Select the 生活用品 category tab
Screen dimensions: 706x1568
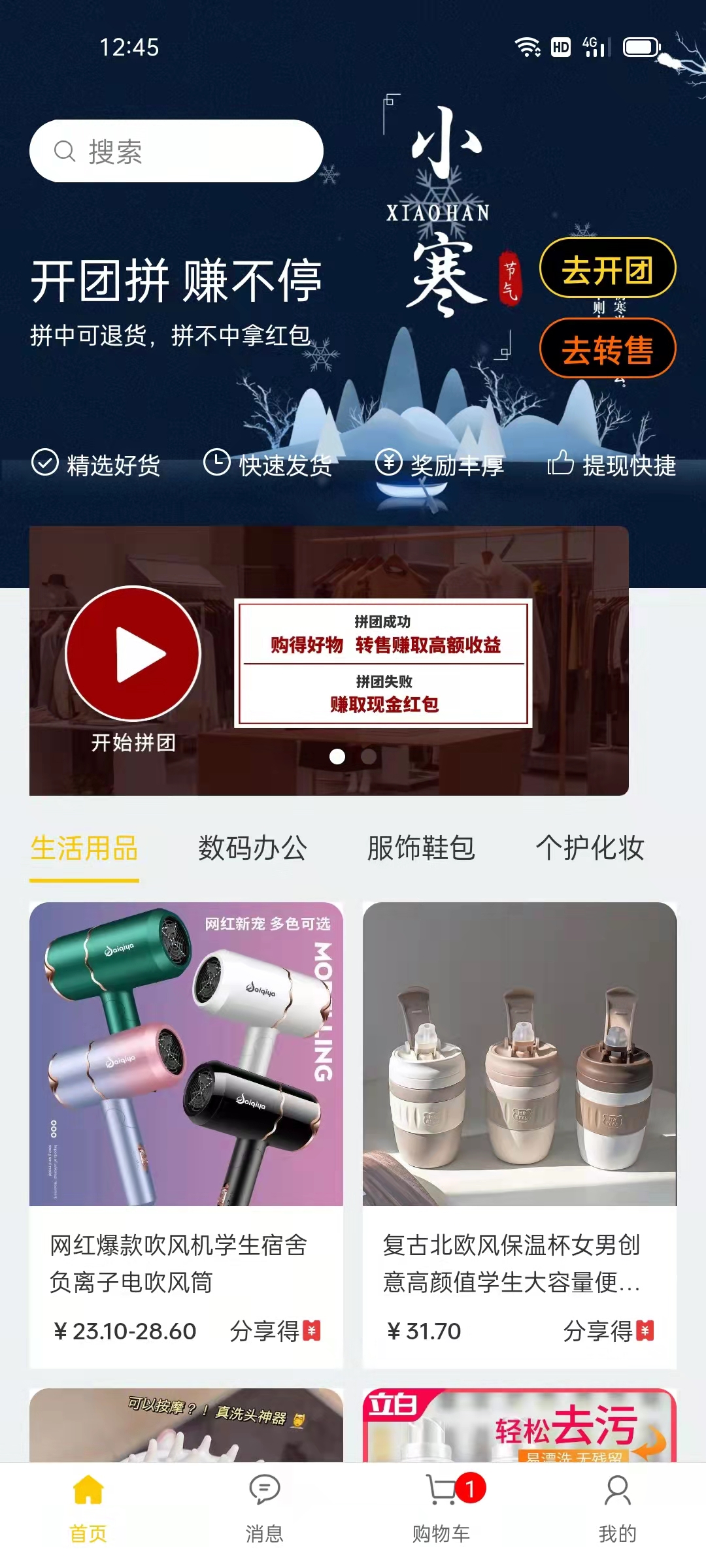click(x=84, y=849)
